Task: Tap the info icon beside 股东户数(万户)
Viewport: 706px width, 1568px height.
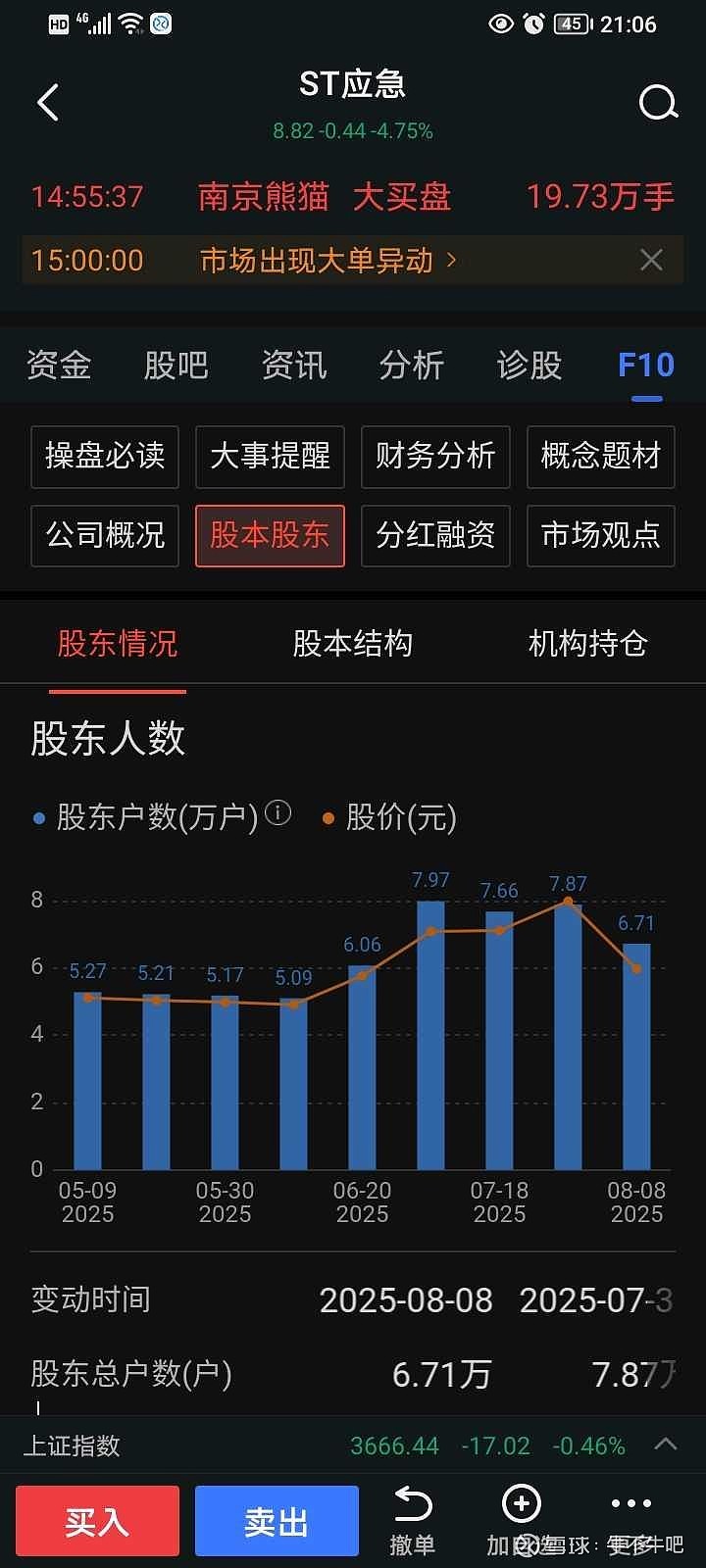Action: [x=278, y=813]
